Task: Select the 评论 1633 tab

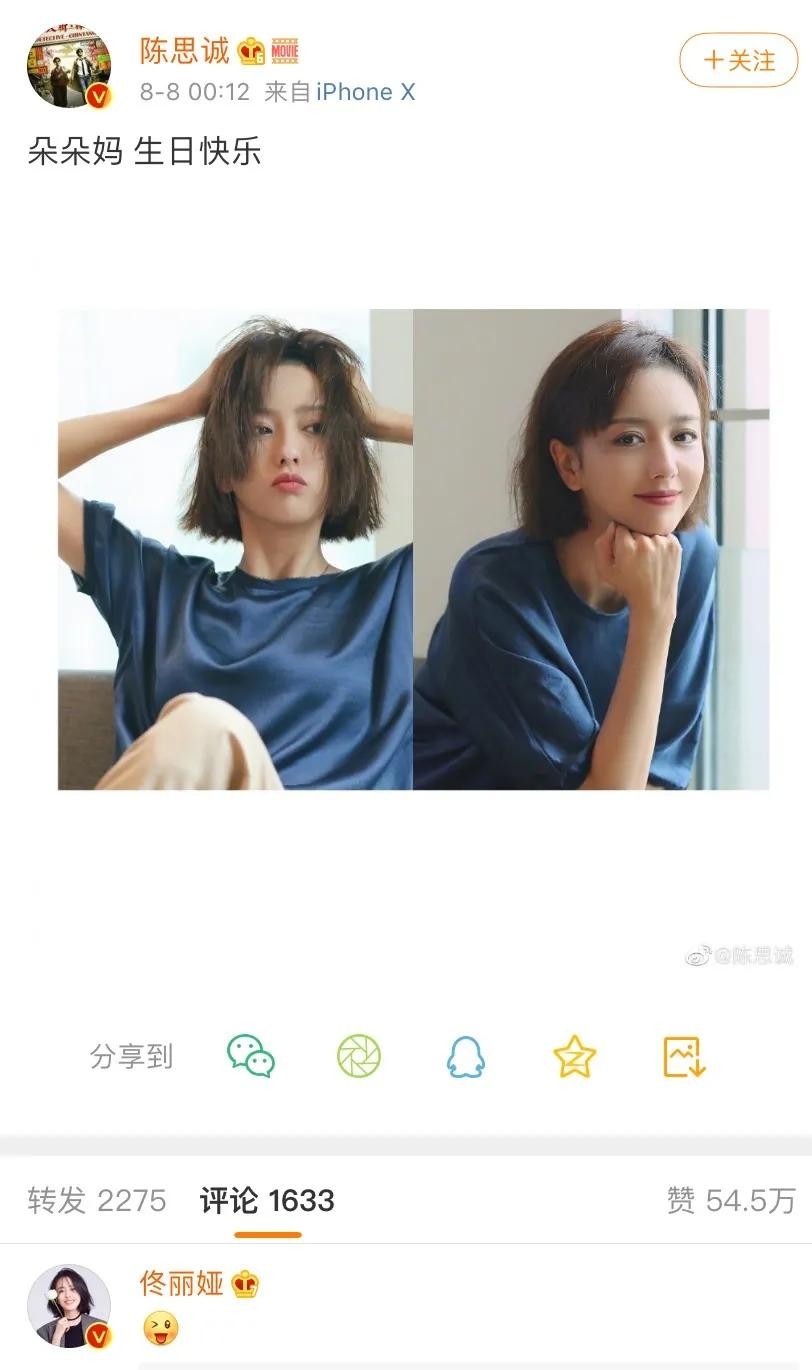Action: pyautogui.click(x=267, y=1200)
